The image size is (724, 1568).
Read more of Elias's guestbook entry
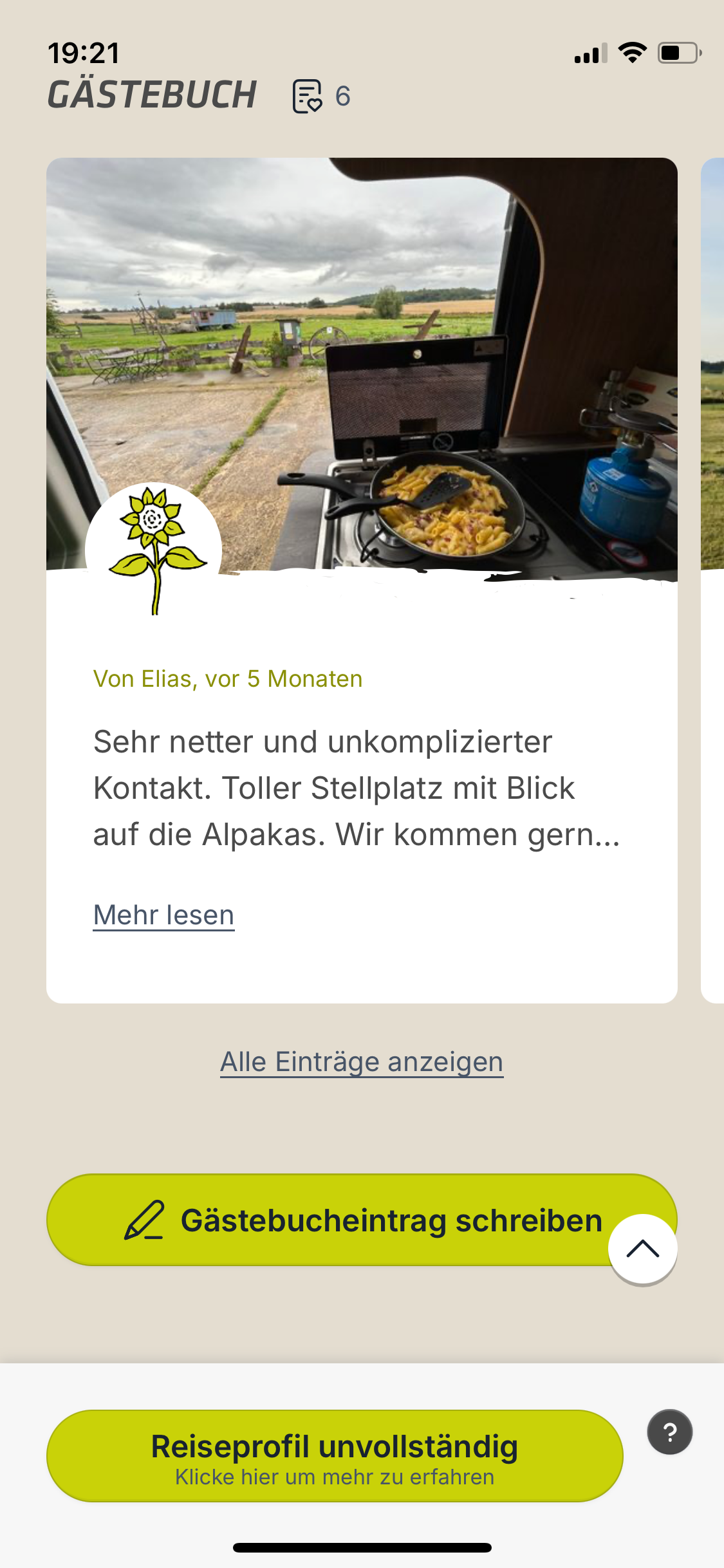tap(163, 915)
